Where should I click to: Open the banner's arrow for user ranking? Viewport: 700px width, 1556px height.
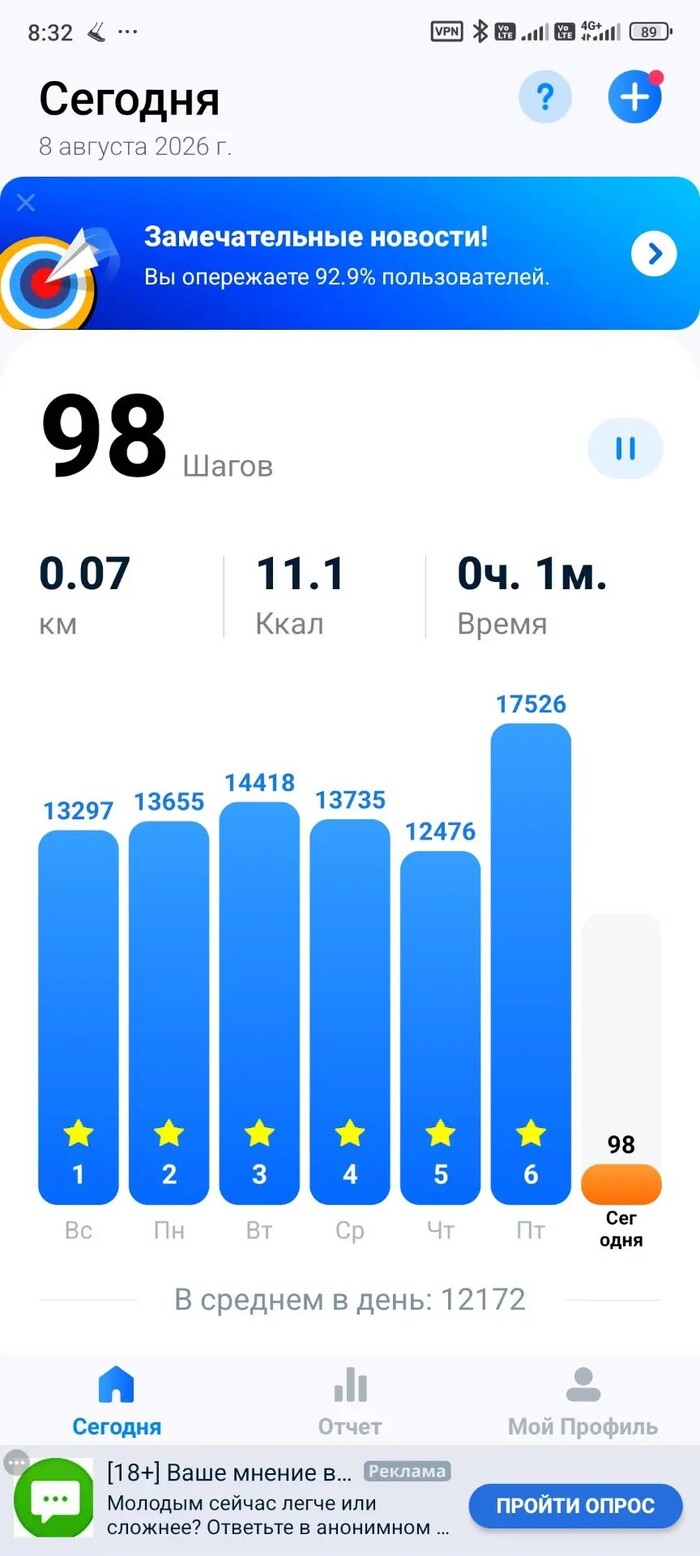point(655,254)
